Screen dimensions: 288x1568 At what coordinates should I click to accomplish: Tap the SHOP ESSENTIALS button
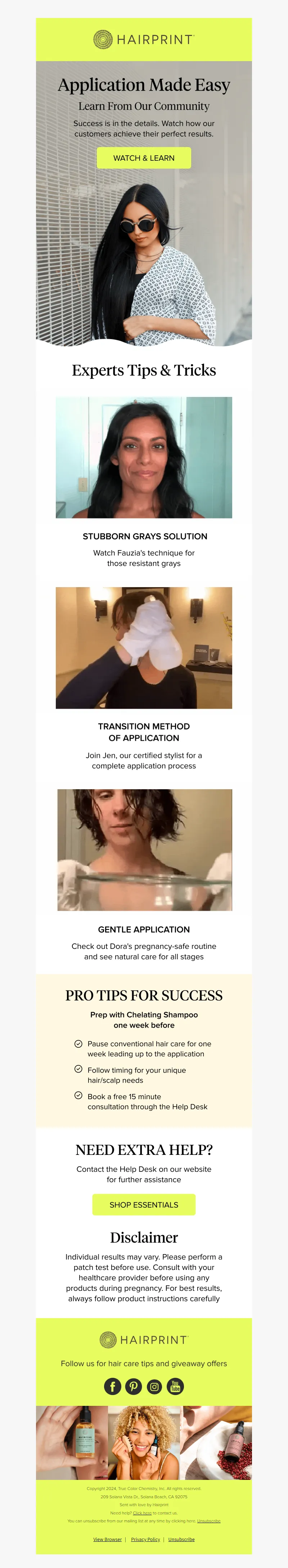coord(144,1204)
